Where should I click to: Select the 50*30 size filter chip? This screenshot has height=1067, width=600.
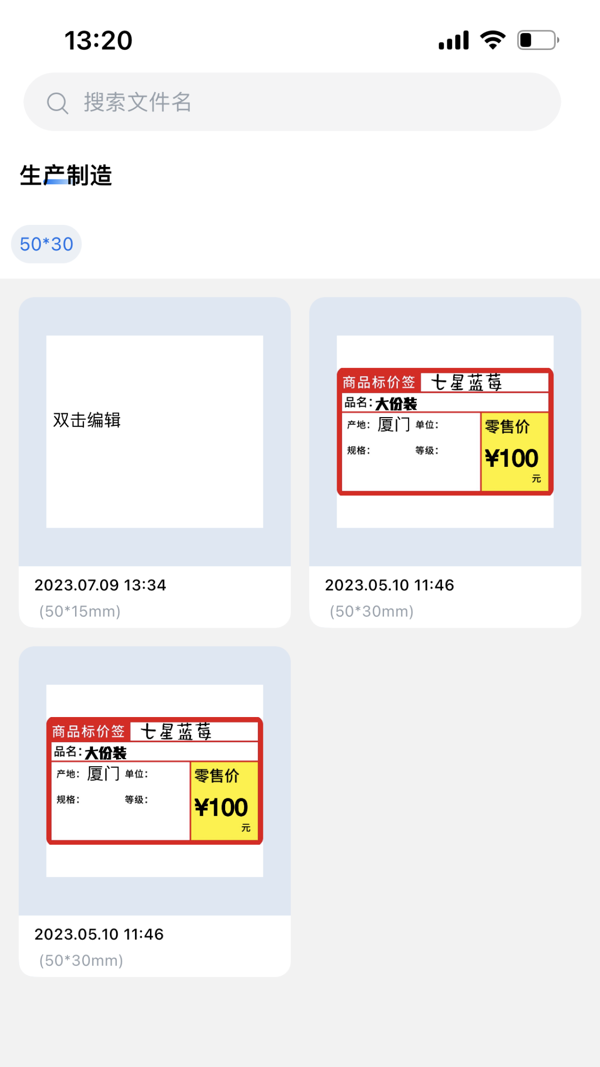tap(46, 244)
